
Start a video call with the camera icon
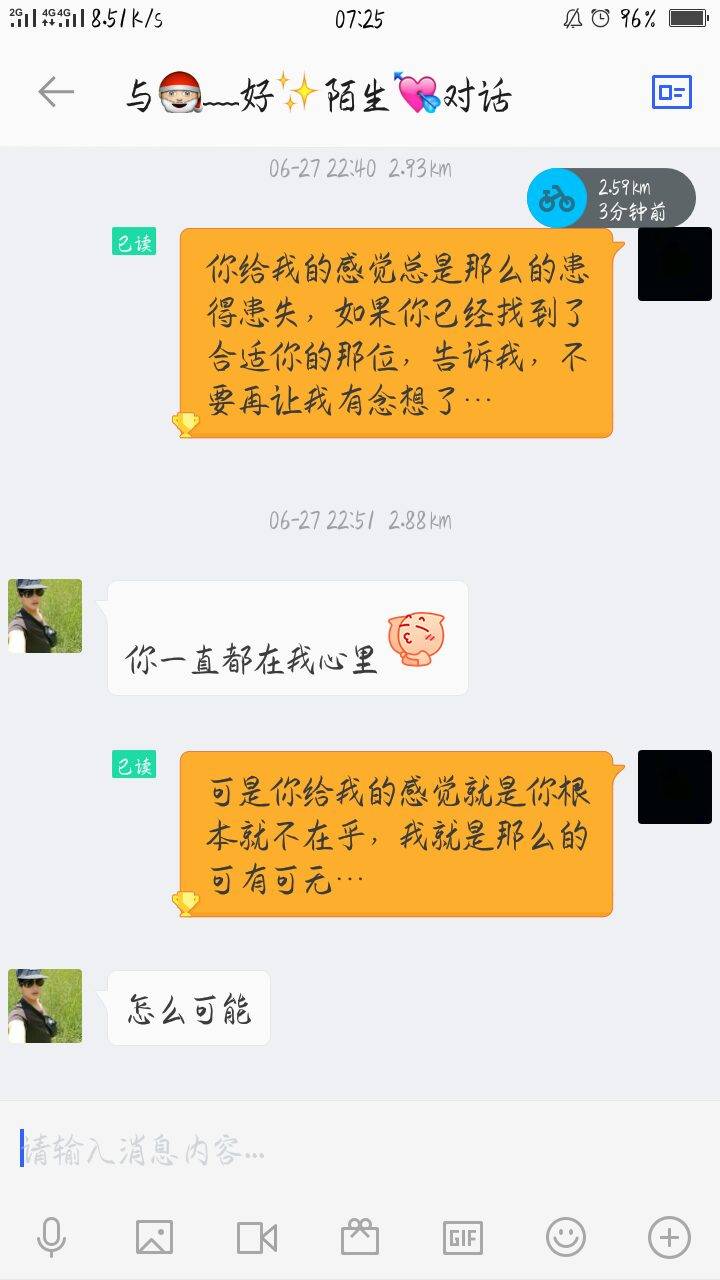pos(257,1238)
